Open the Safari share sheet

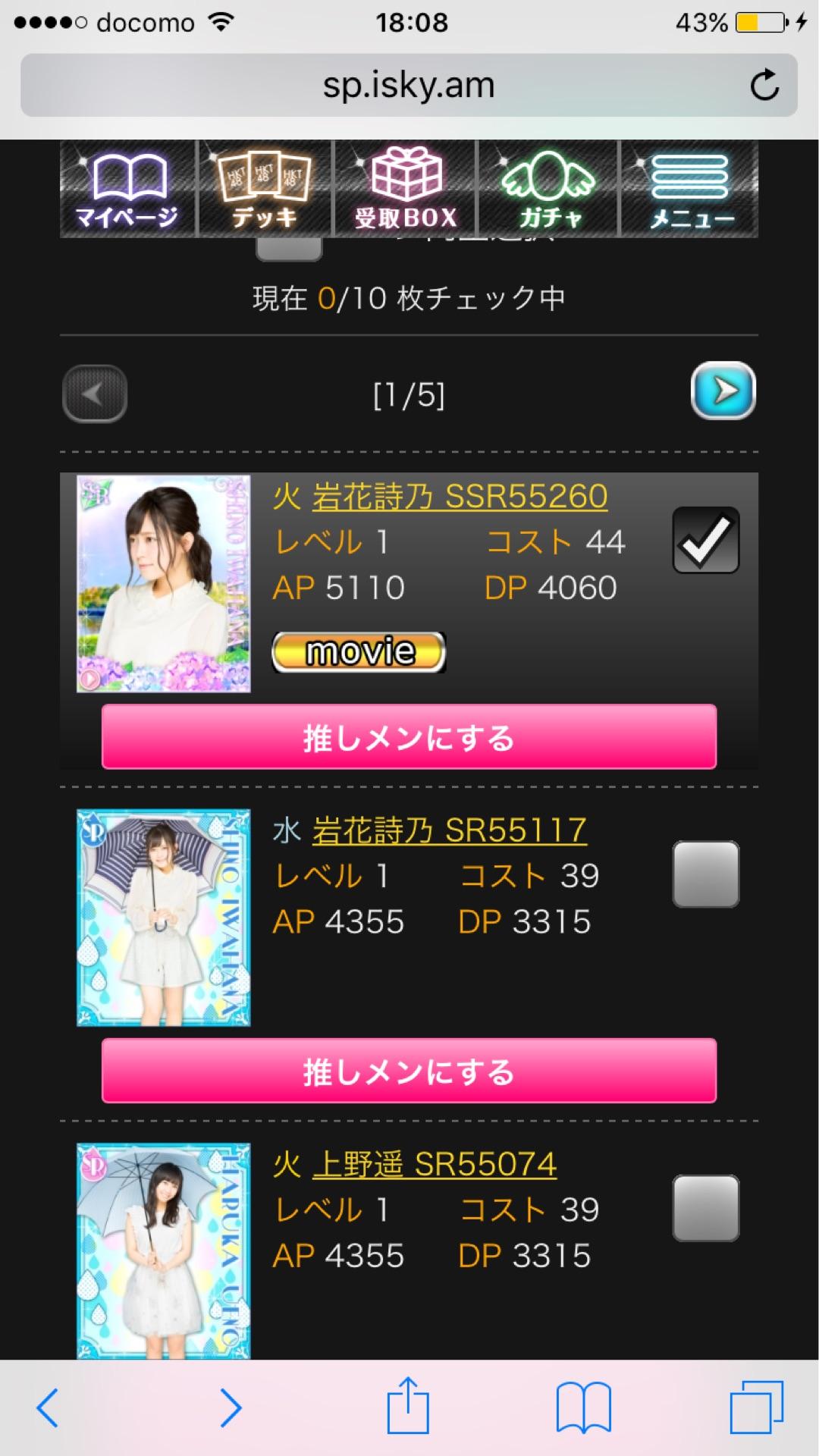coord(408,1407)
